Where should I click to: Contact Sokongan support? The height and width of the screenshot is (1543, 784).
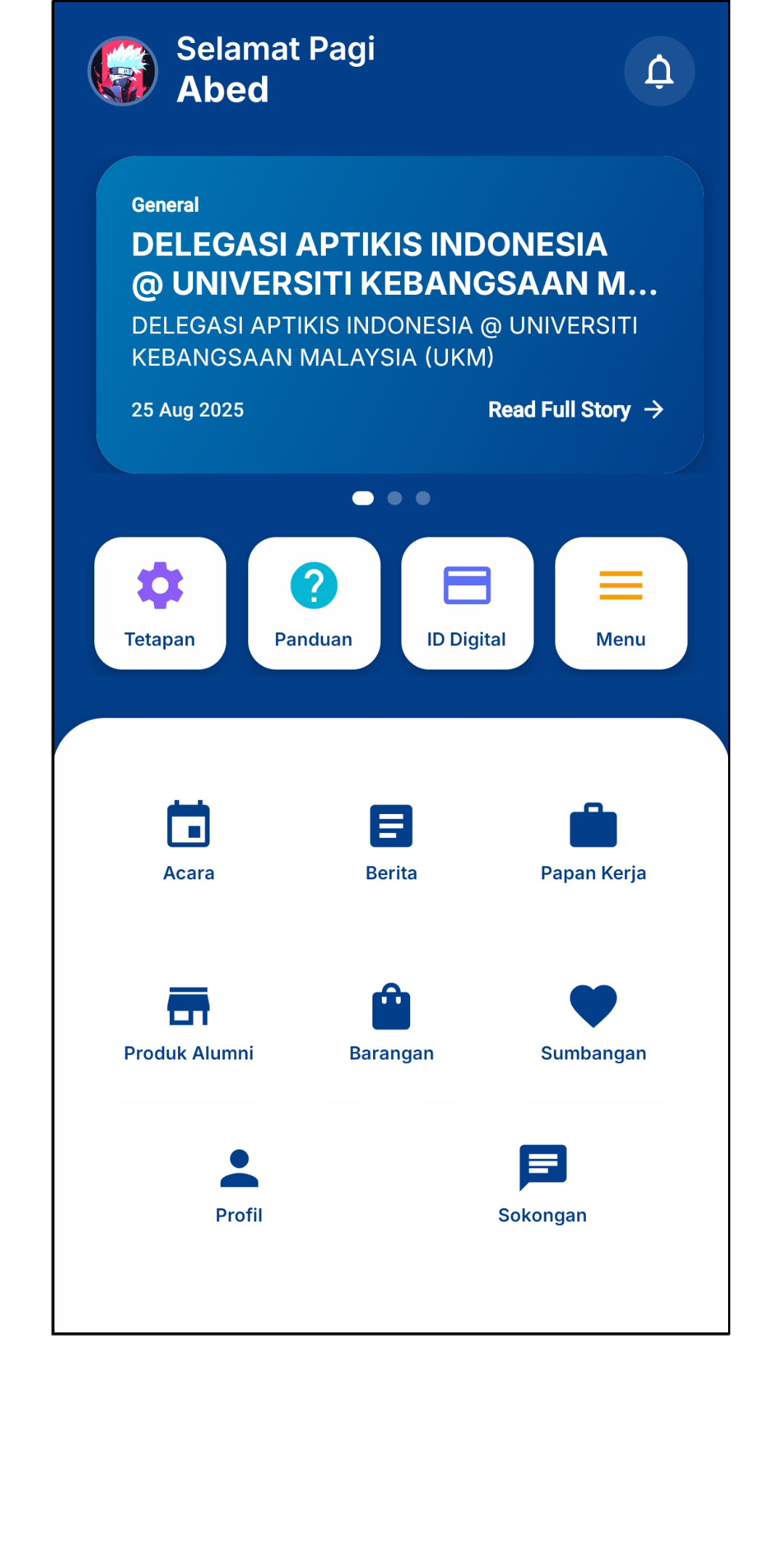click(x=542, y=1185)
